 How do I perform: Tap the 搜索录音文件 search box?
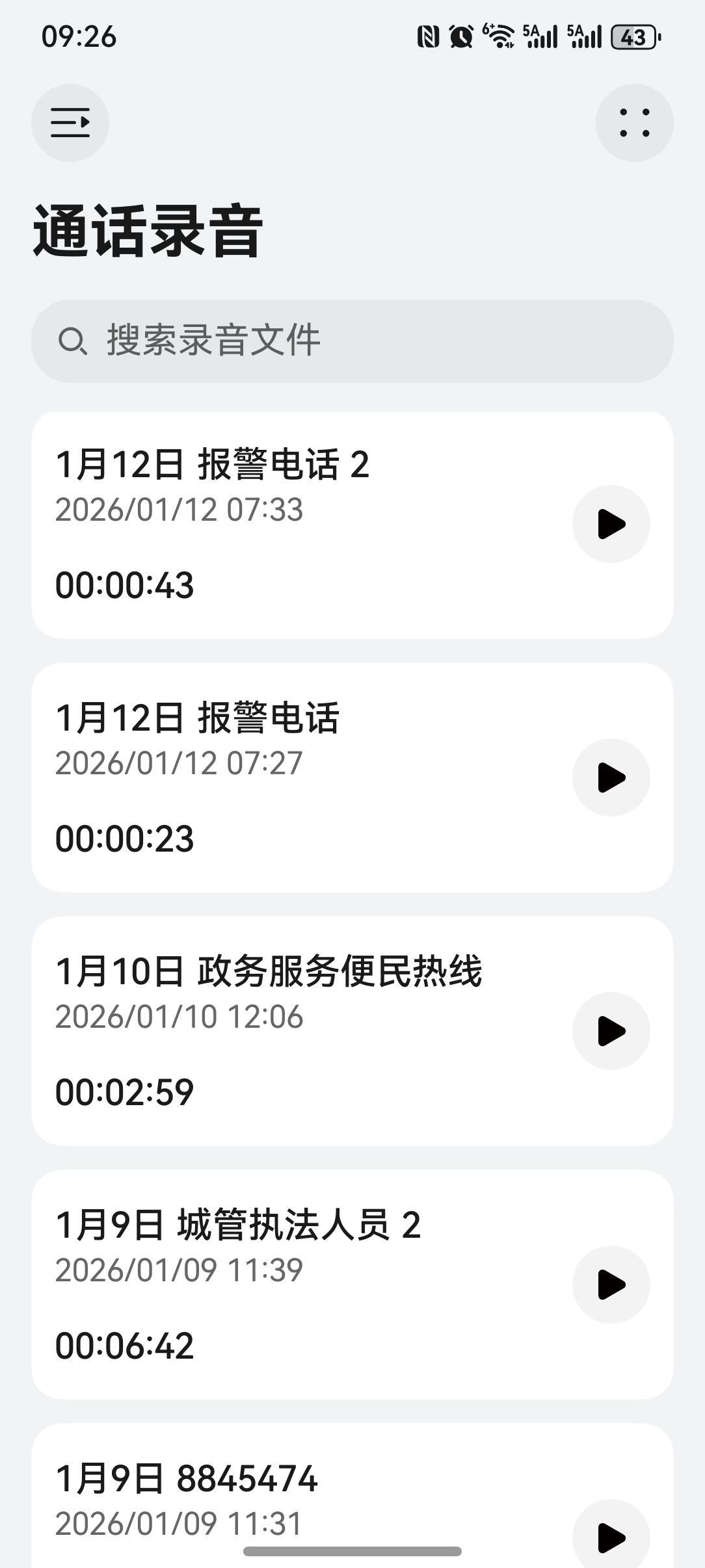point(352,341)
